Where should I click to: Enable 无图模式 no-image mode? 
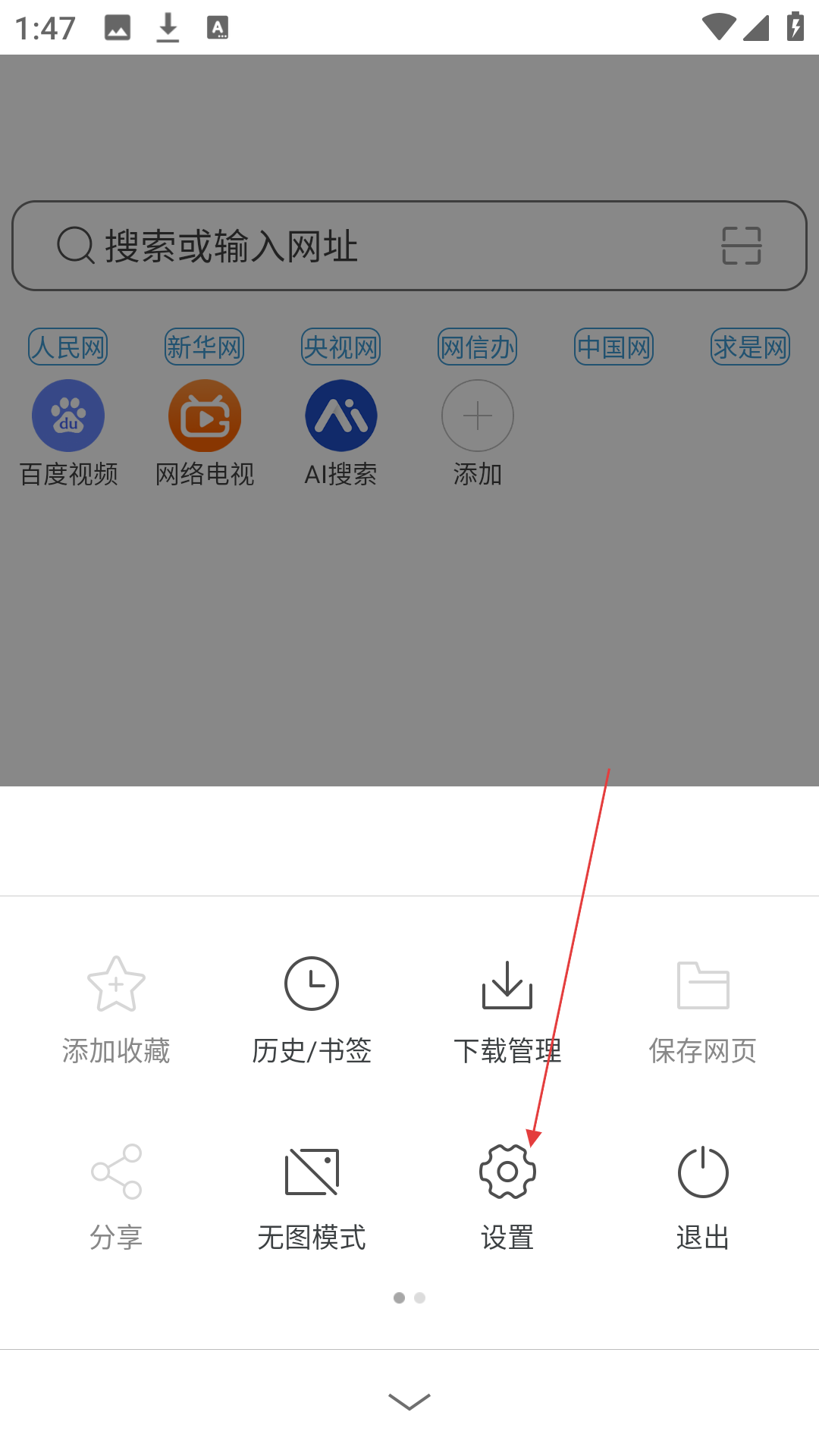(312, 1197)
